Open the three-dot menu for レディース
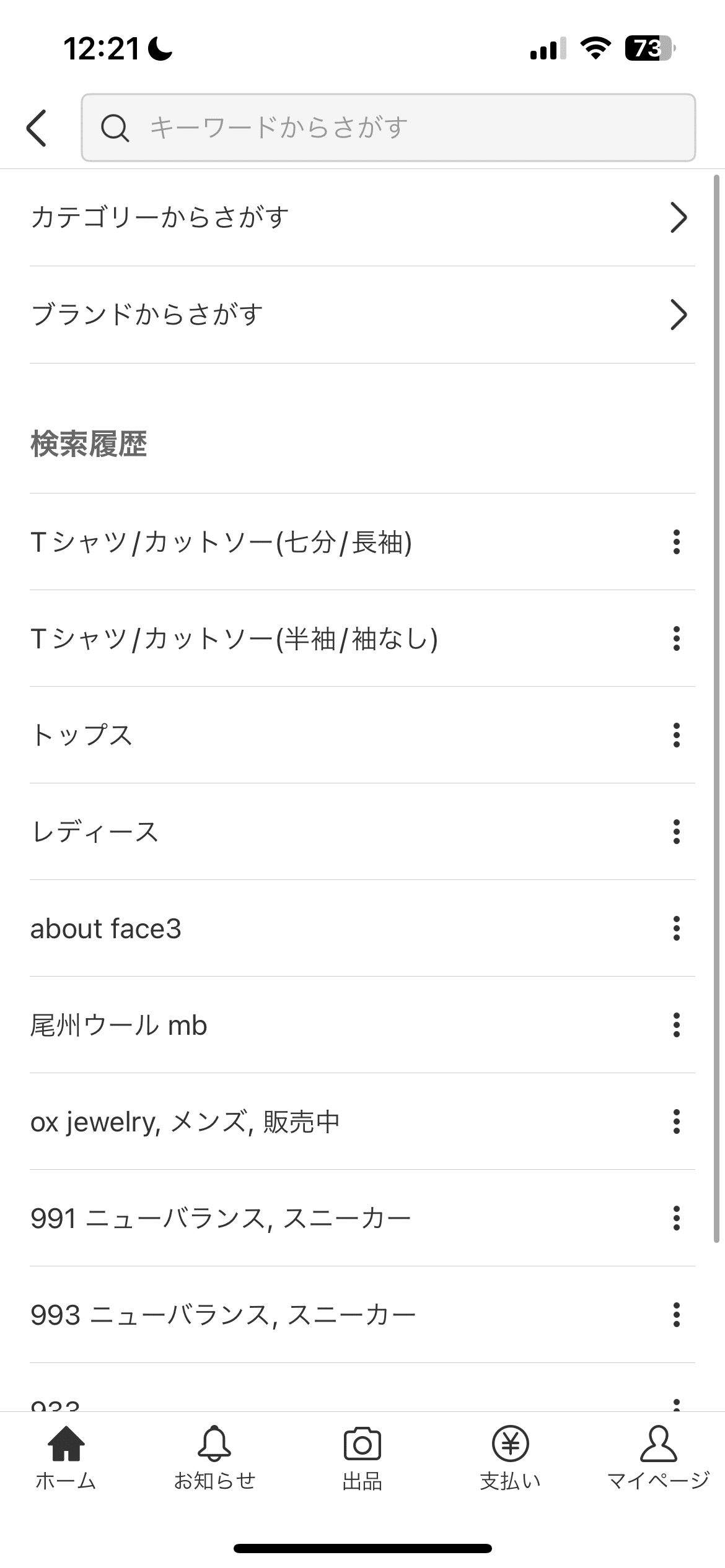Viewport: 725px width, 1568px height. click(677, 832)
